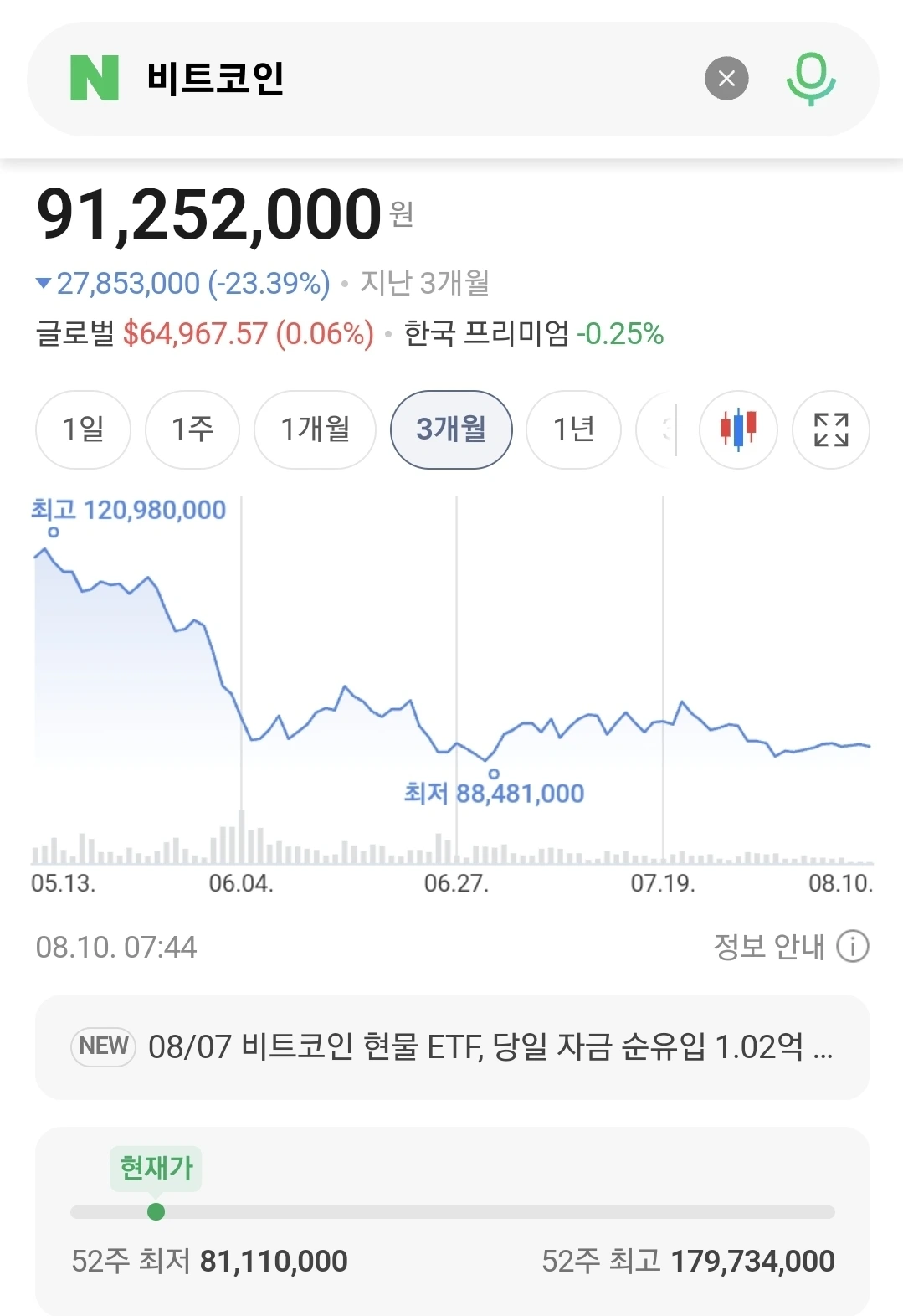The image size is (903, 1316).
Task: Switch to the candlestick chart view
Action: click(x=738, y=429)
